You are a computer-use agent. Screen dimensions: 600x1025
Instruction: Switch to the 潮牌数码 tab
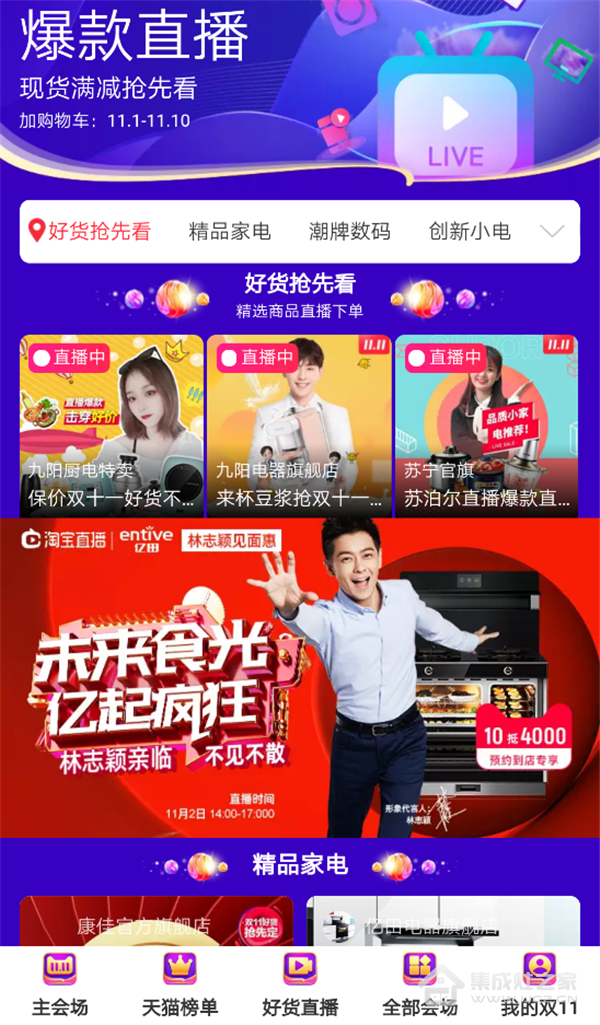[x=349, y=231]
